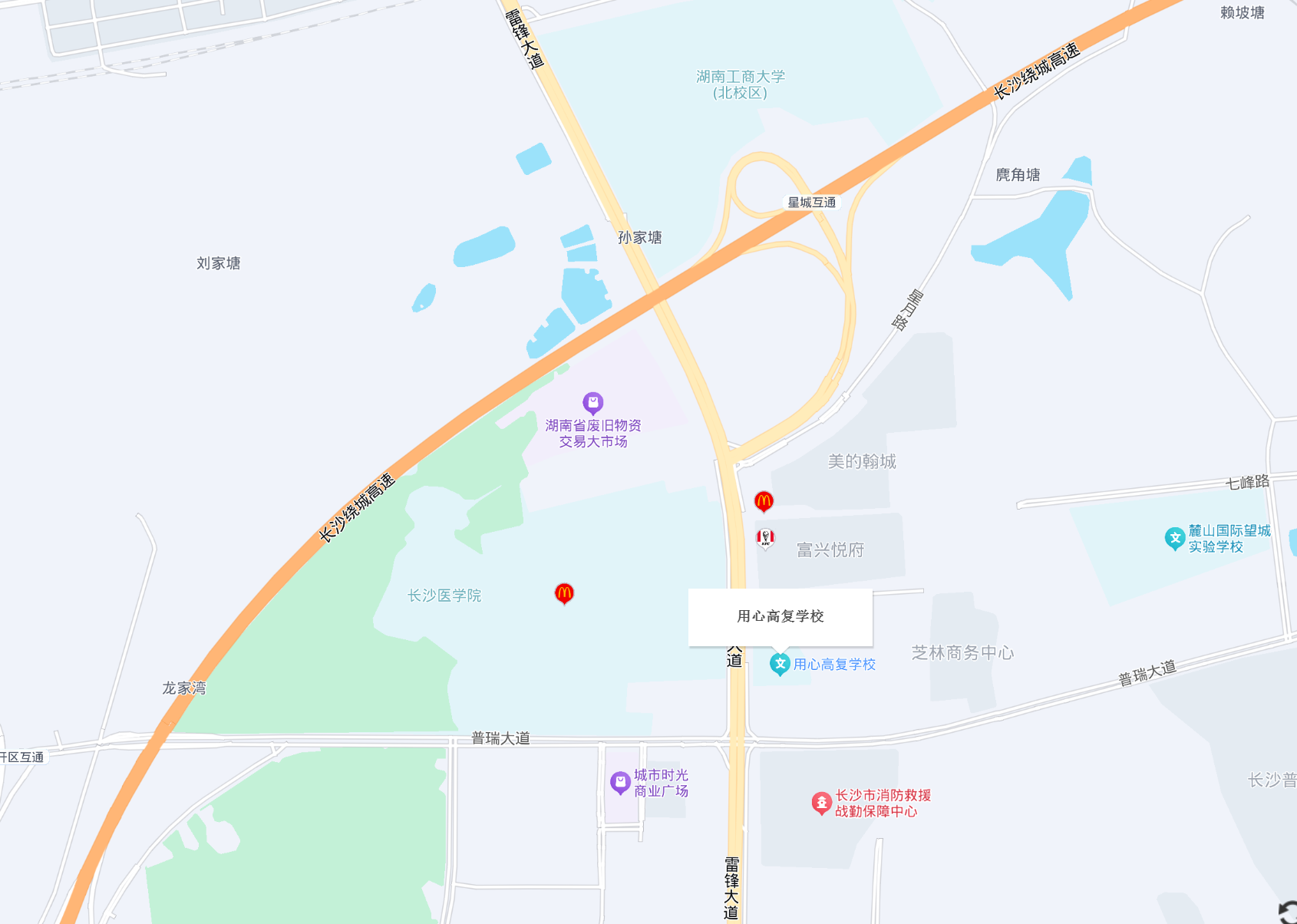Tap the 用心高复学校 school marker
This screenshot has width=1297, height=924.
(x=780, y=664)
